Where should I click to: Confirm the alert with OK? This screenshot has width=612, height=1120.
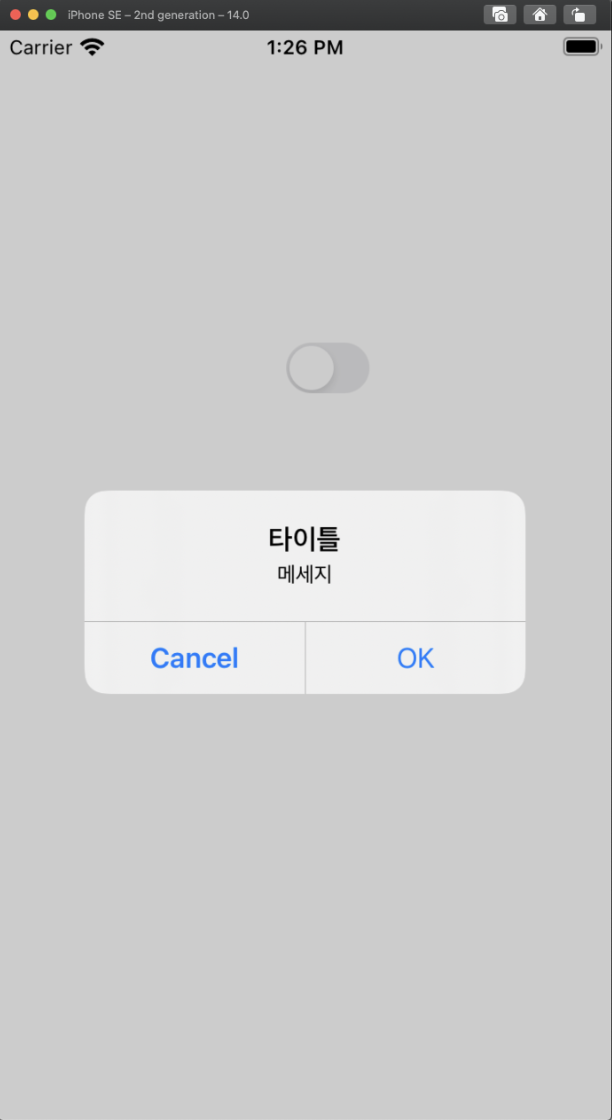416,658
